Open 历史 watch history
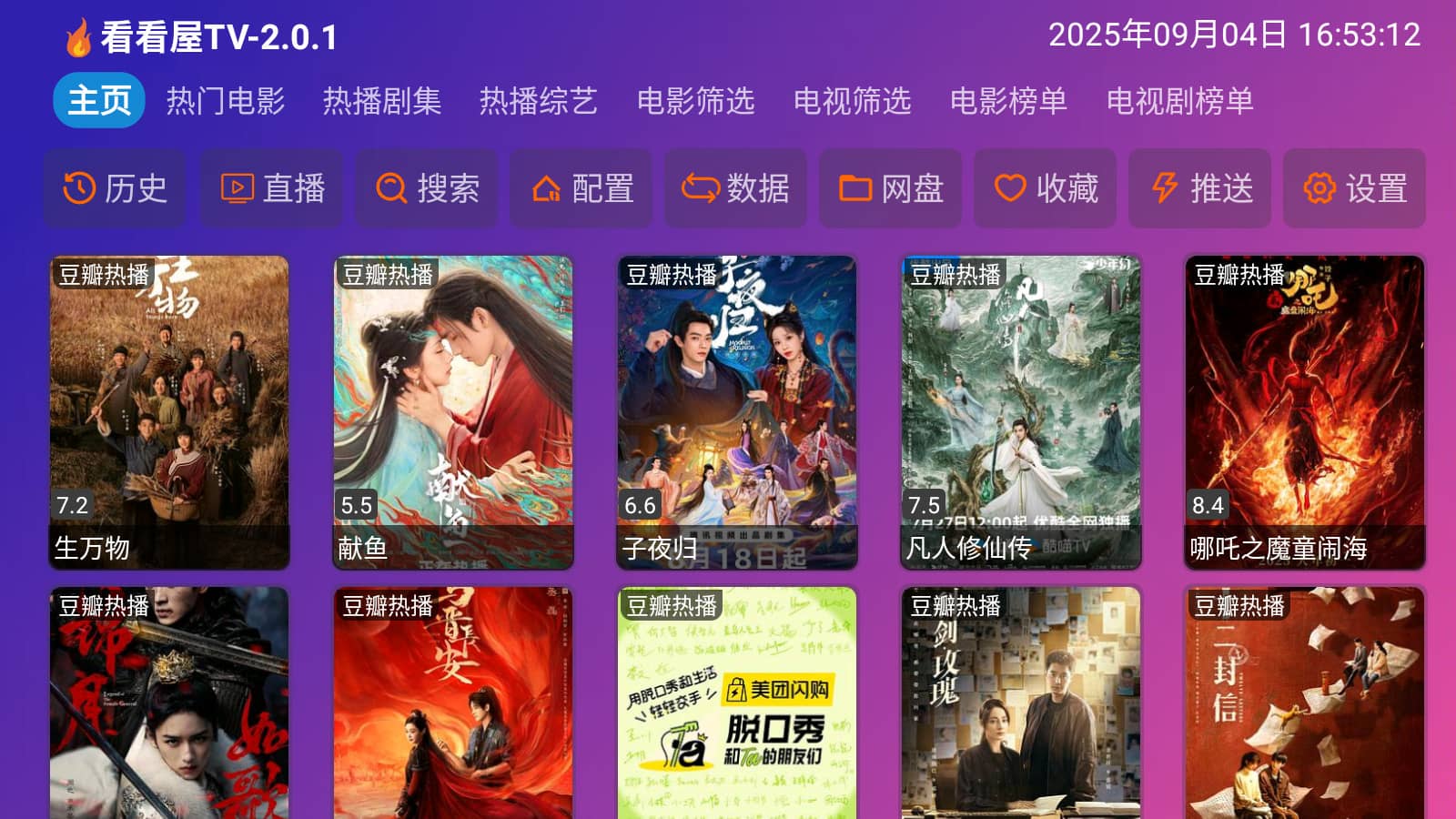 pos(115,188)
